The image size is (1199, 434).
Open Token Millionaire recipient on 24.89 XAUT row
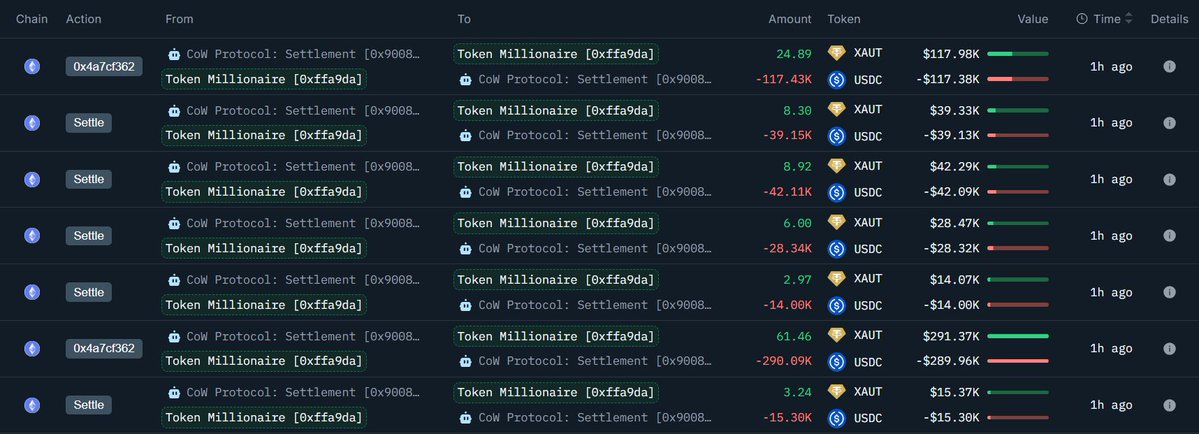click(x=556, y=54)
